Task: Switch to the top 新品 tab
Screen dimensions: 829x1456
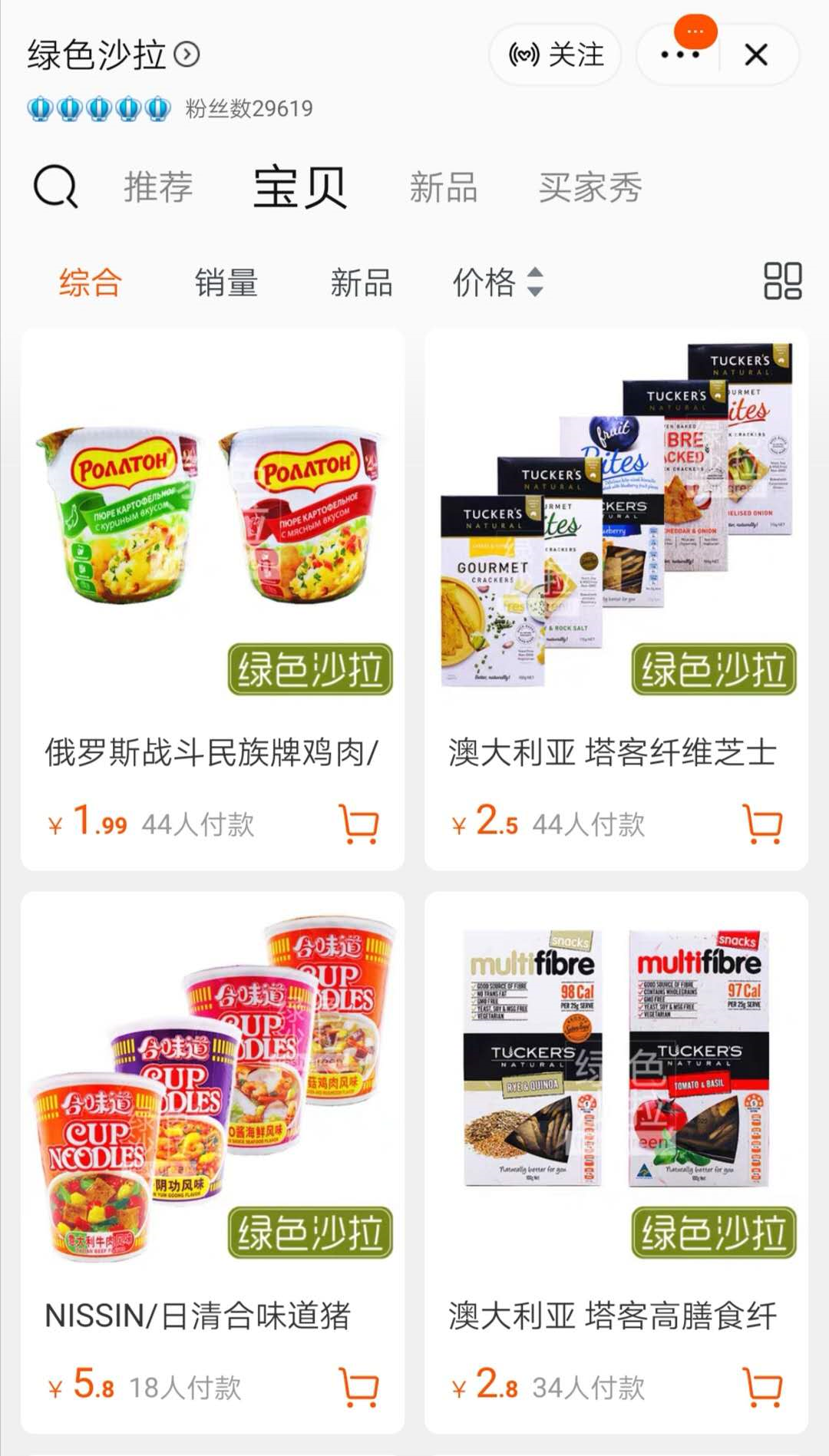Action: click(x=443, y=187)
